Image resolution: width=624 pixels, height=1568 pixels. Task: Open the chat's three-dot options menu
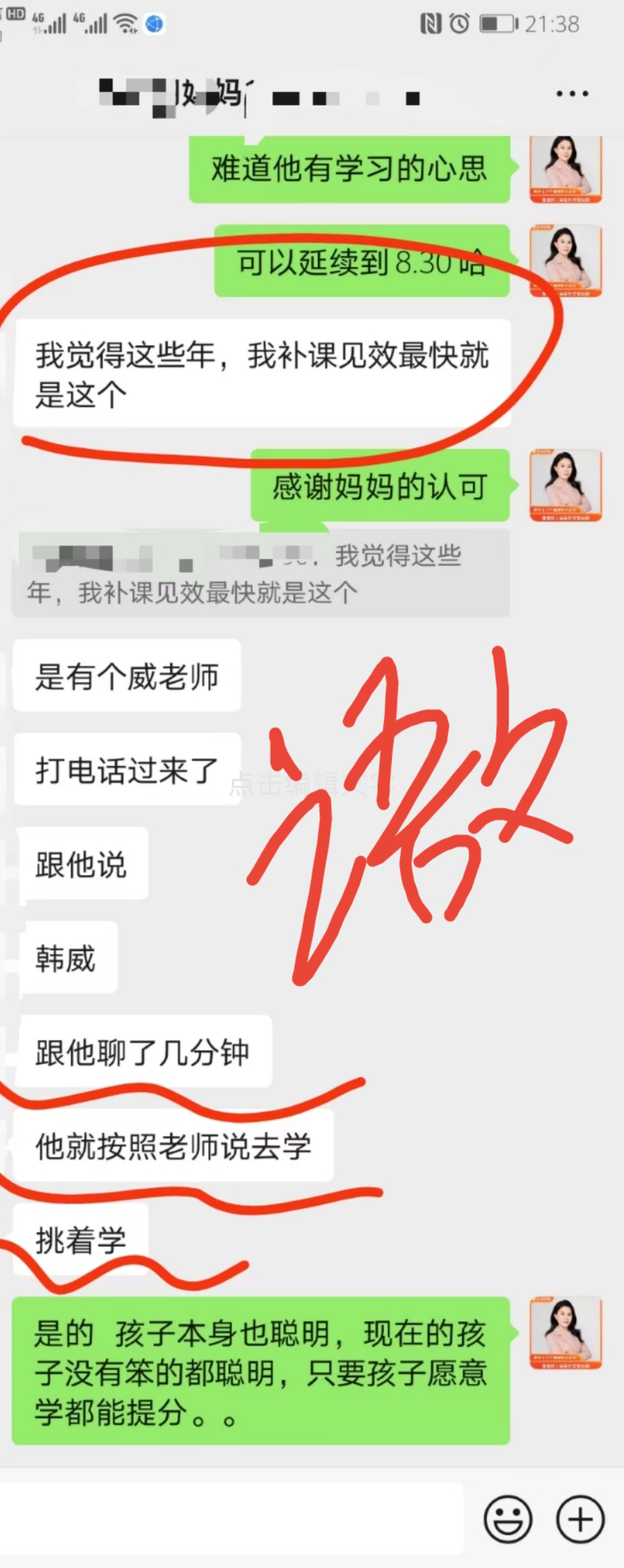[572, 95]
